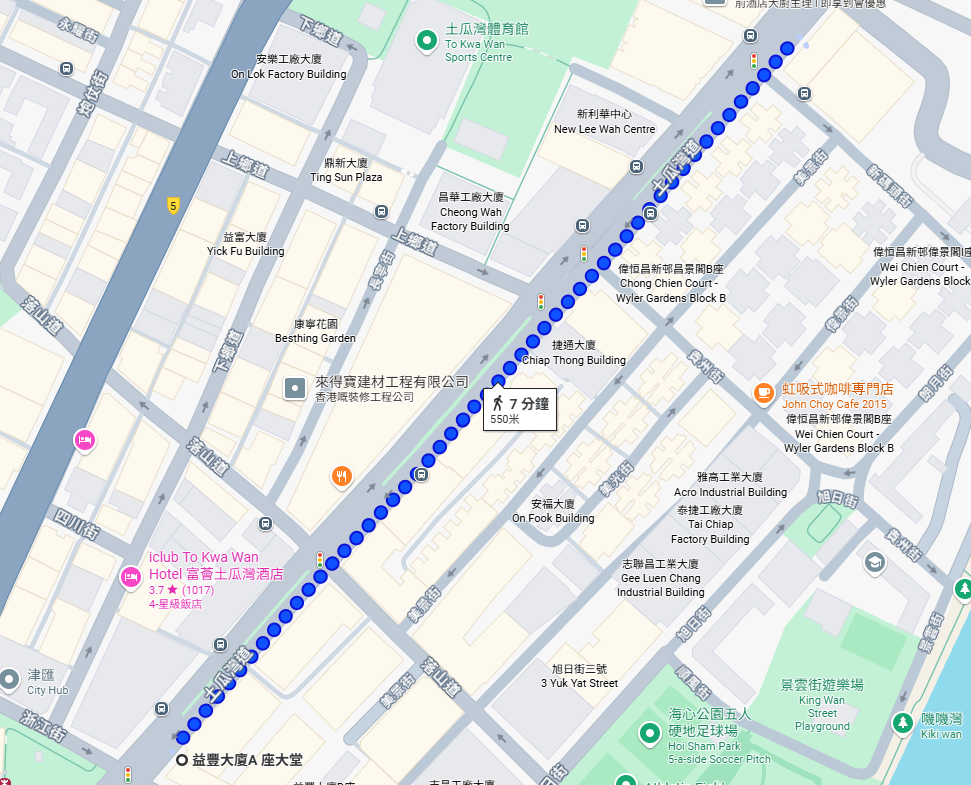
Task: Open the City Hub place marker
Action: pyautogui.click(x=11, y=678)
